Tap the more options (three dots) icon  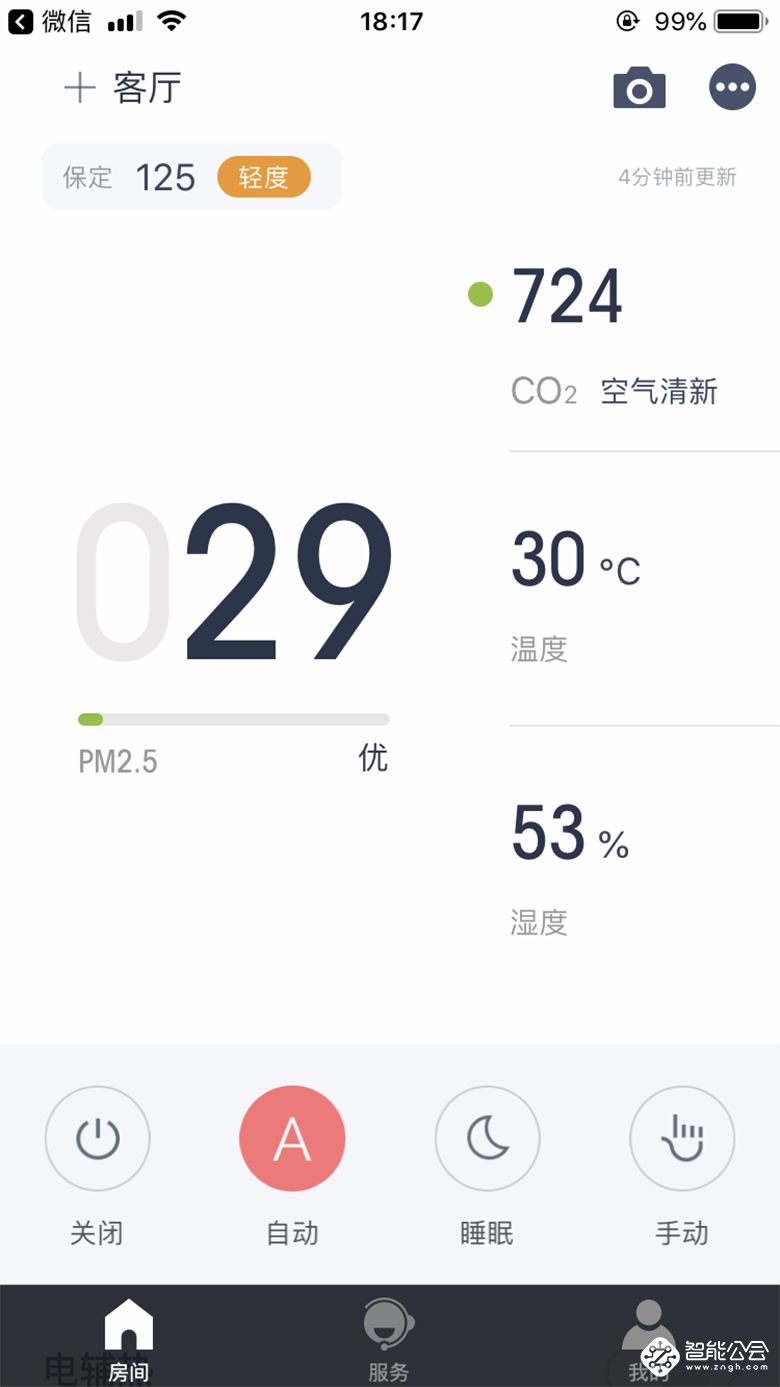tap(732, 87)
